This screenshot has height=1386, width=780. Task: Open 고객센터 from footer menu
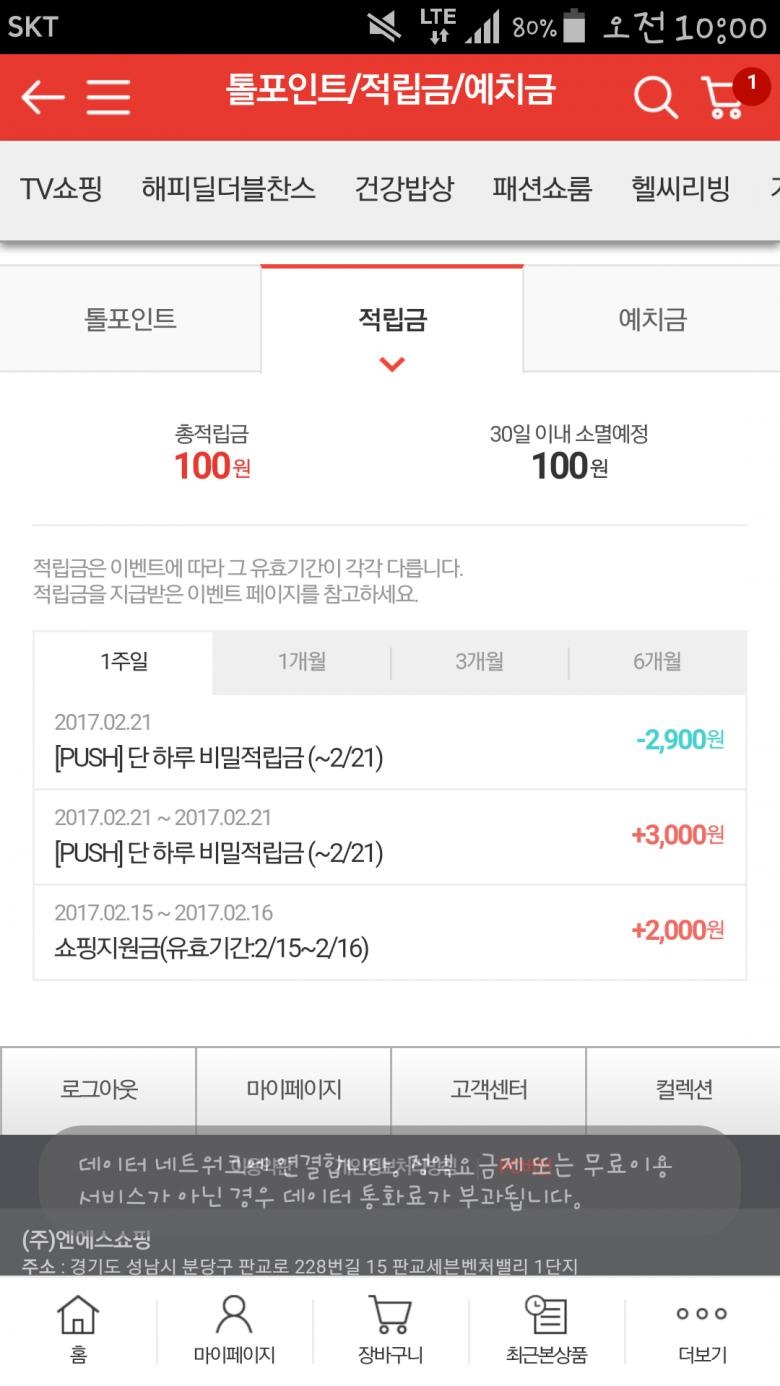[x=488, y=1090]
